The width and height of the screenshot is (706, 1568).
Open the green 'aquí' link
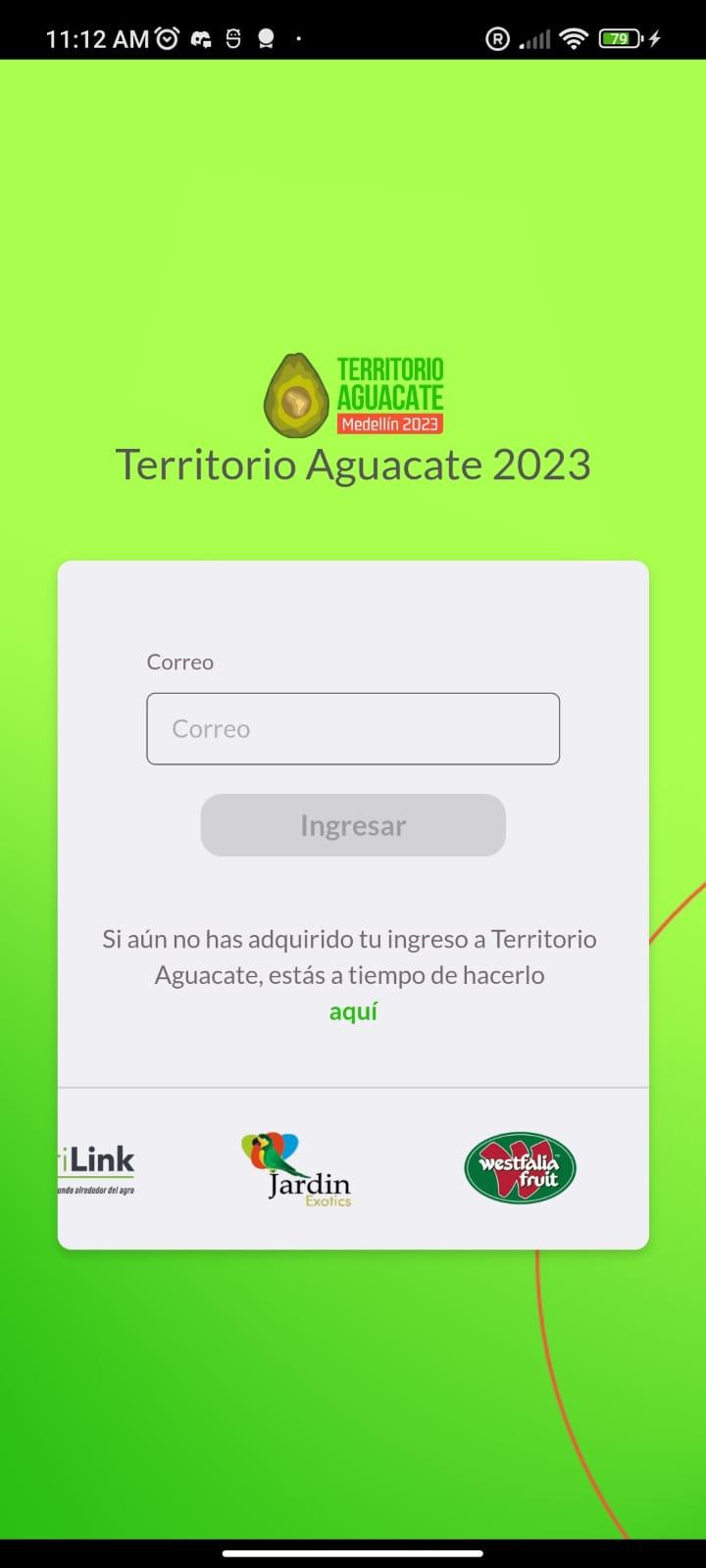(x=353, y=1011)
